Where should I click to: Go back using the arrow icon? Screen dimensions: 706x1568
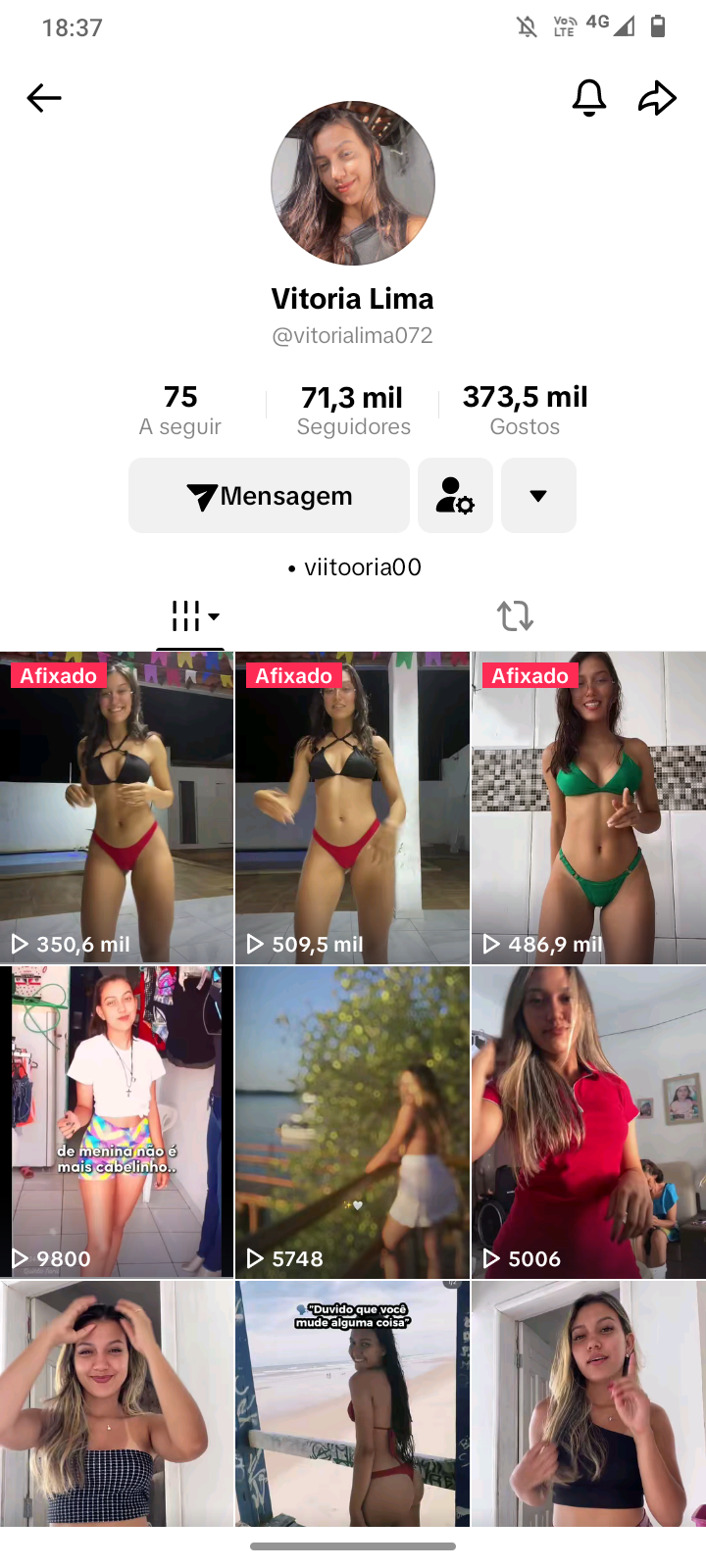coord(44,98)
